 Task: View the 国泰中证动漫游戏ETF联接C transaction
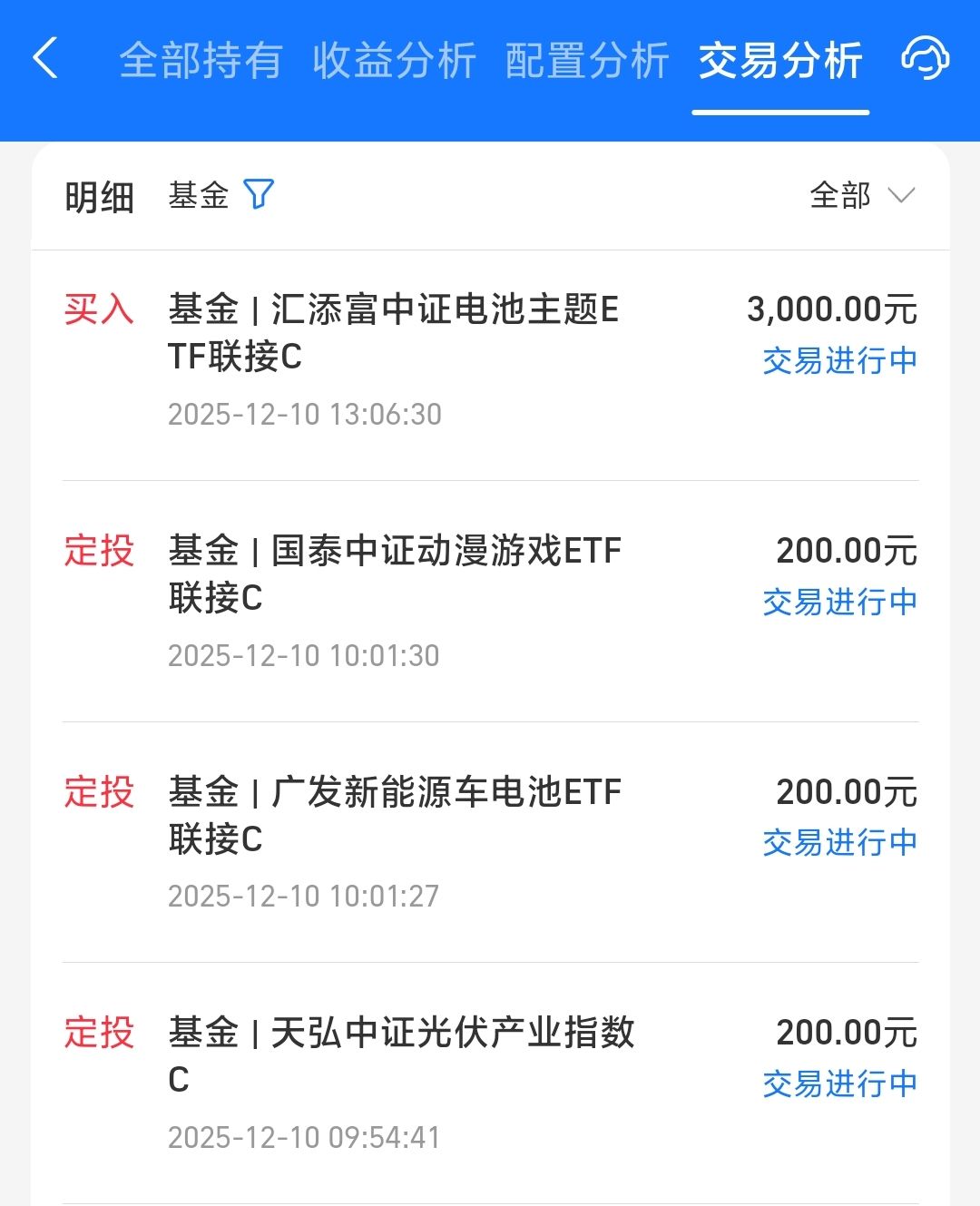[x=490, y=601]
